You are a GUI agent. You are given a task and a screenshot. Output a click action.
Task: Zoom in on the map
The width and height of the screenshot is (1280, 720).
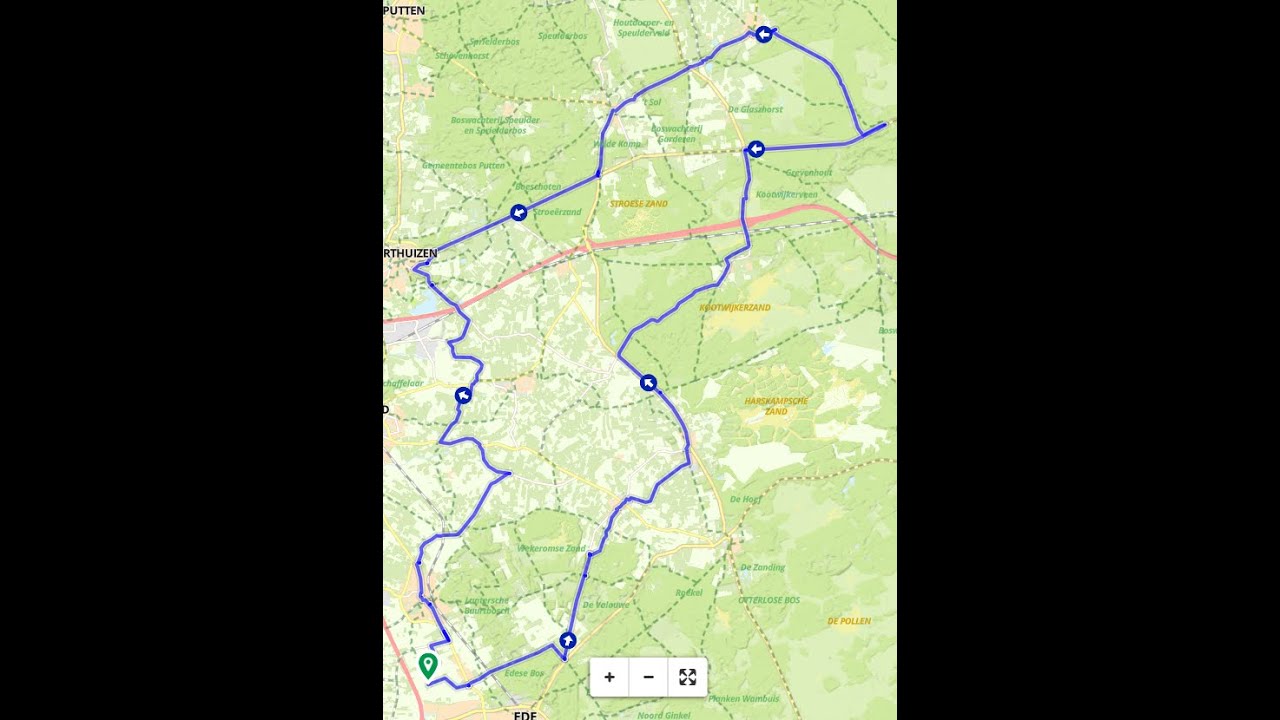point(609,677)
